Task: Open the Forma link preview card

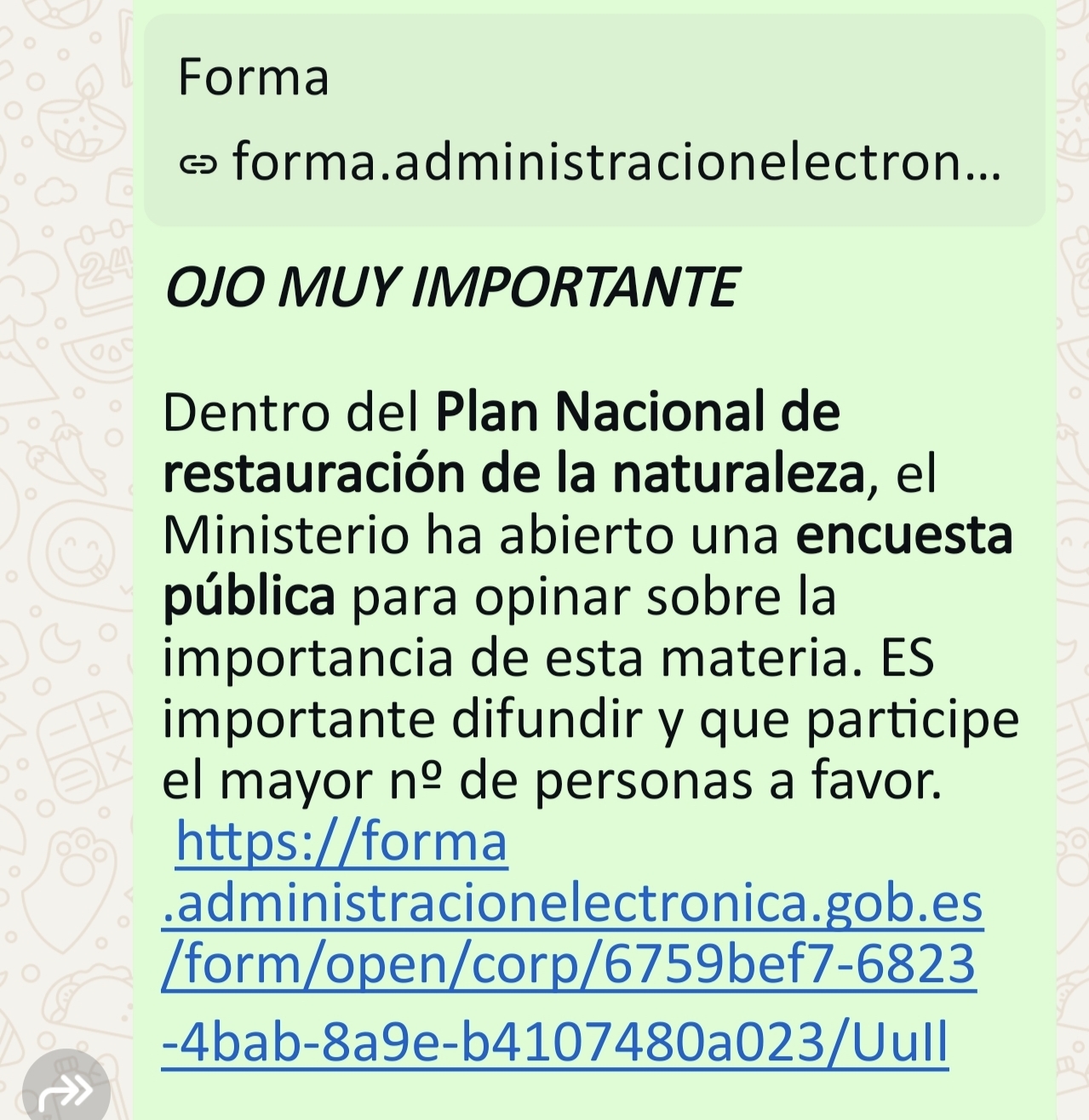Action: click(x=593, y=119)
